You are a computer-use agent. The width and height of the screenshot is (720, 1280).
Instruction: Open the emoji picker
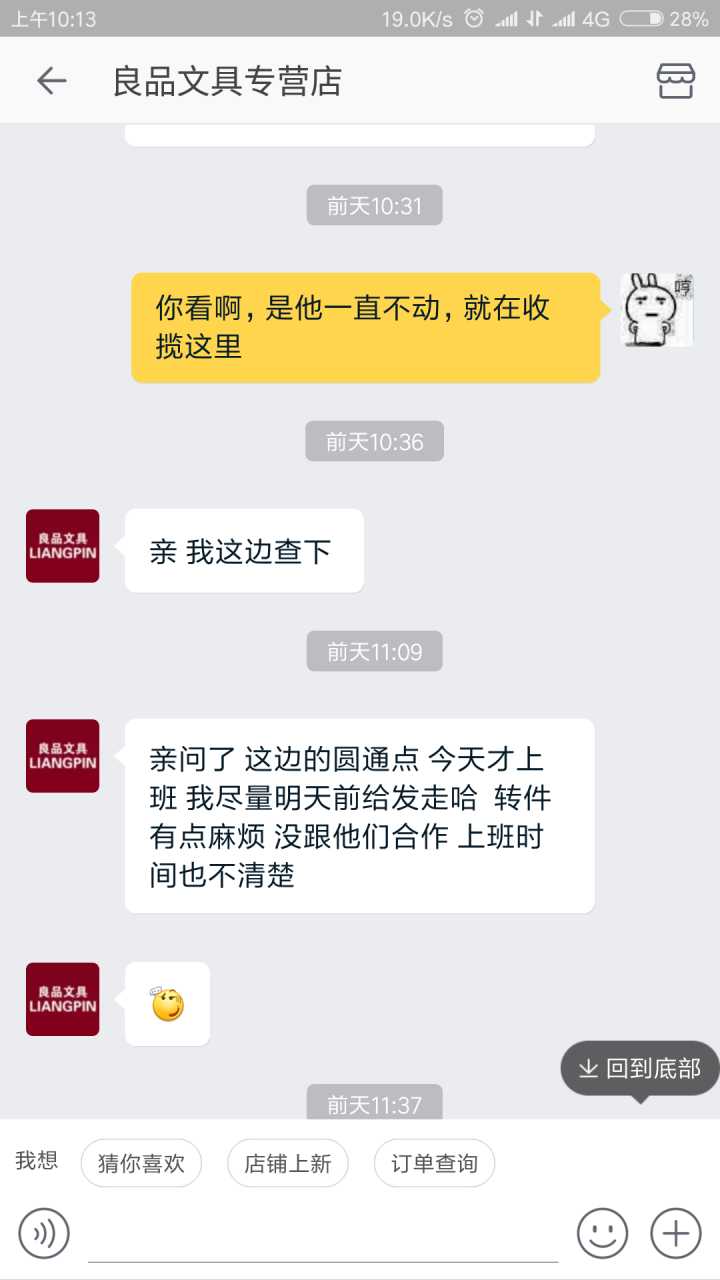[602, 1233]
